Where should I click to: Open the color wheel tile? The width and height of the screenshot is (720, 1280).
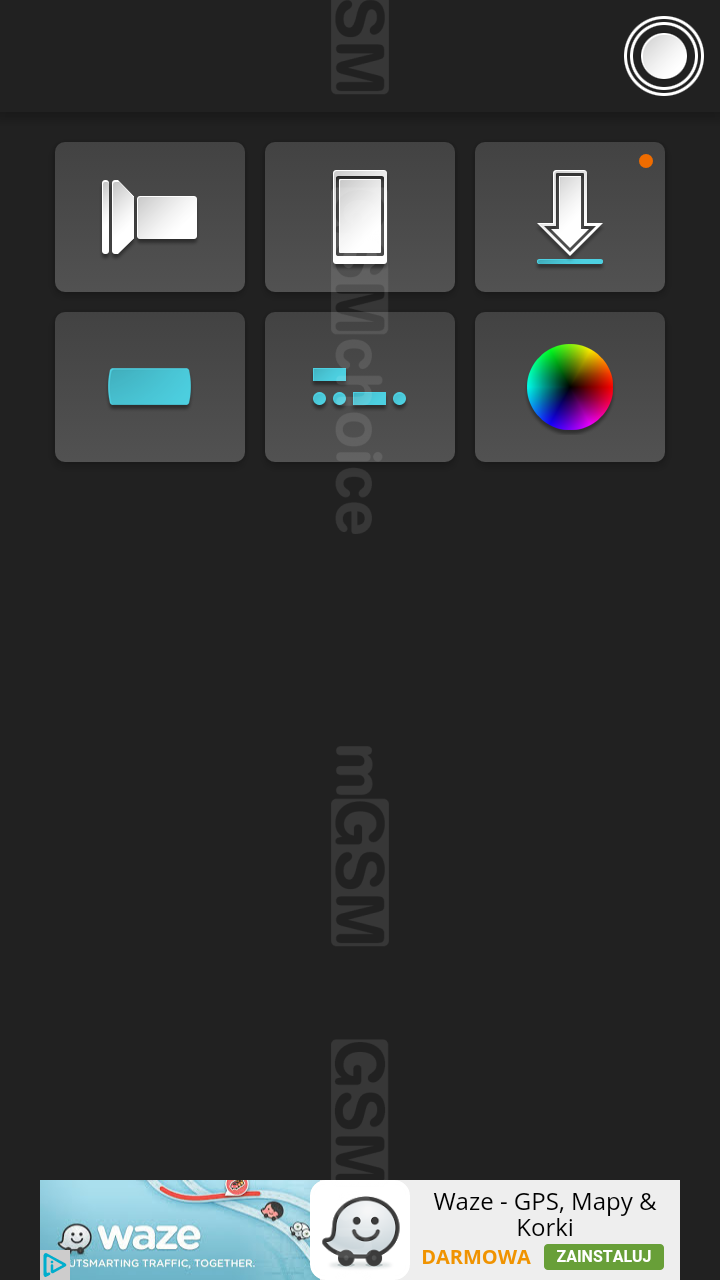coord(570,387)
